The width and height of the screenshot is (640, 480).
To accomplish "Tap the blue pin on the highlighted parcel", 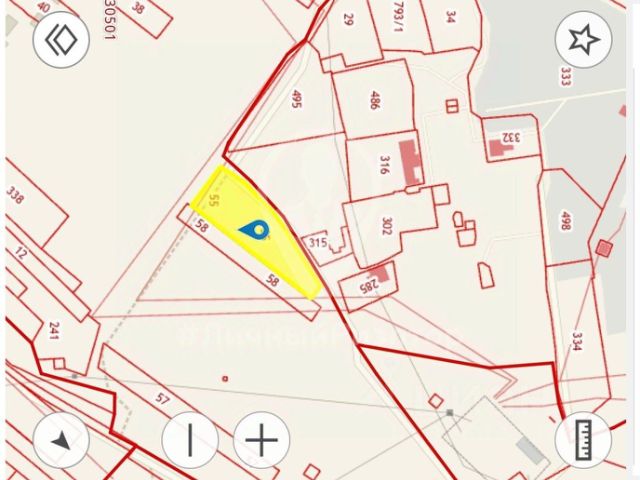I will click(256, 230).
